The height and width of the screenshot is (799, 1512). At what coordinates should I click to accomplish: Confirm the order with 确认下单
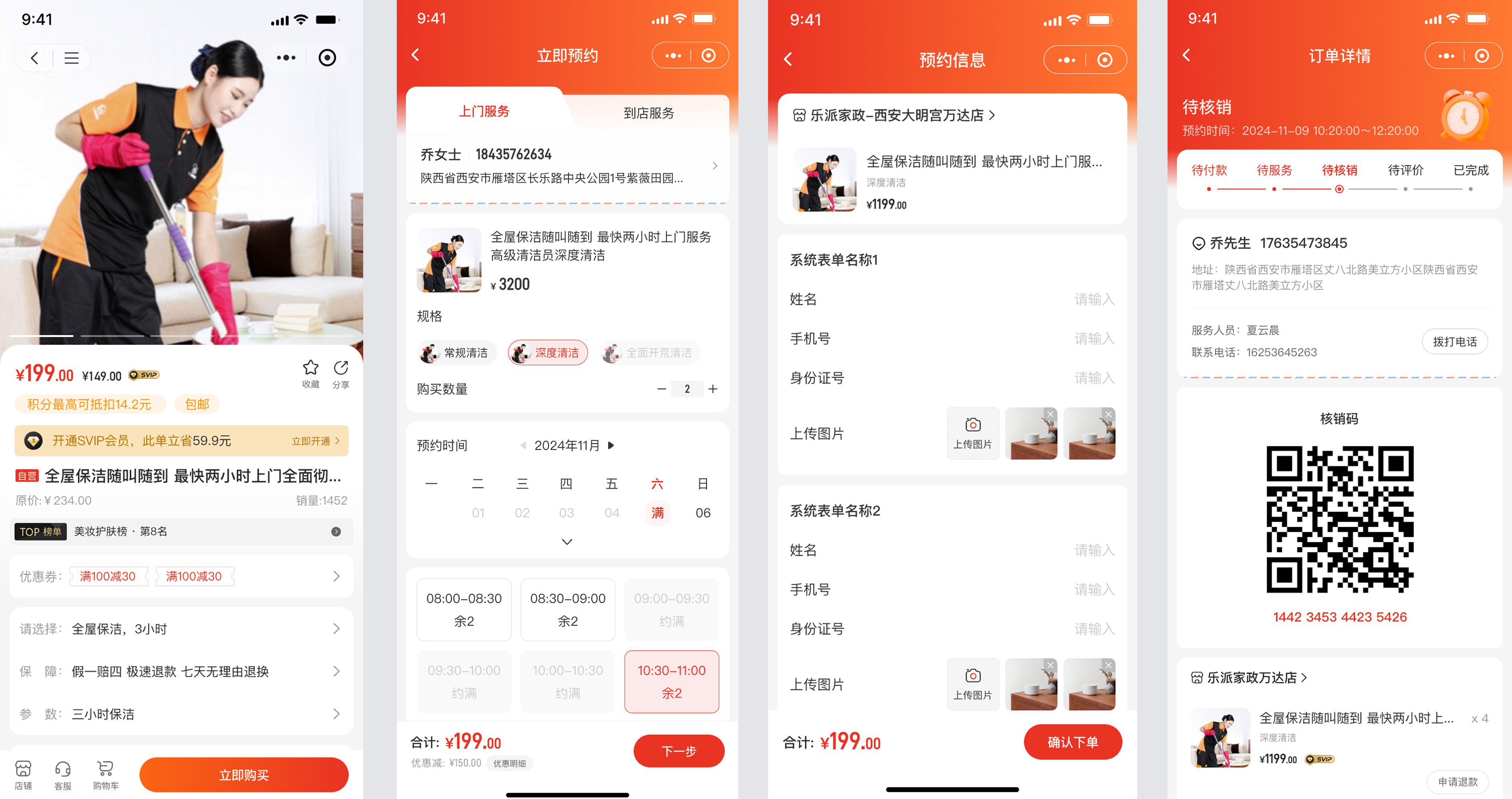(x=1072, y=742)
